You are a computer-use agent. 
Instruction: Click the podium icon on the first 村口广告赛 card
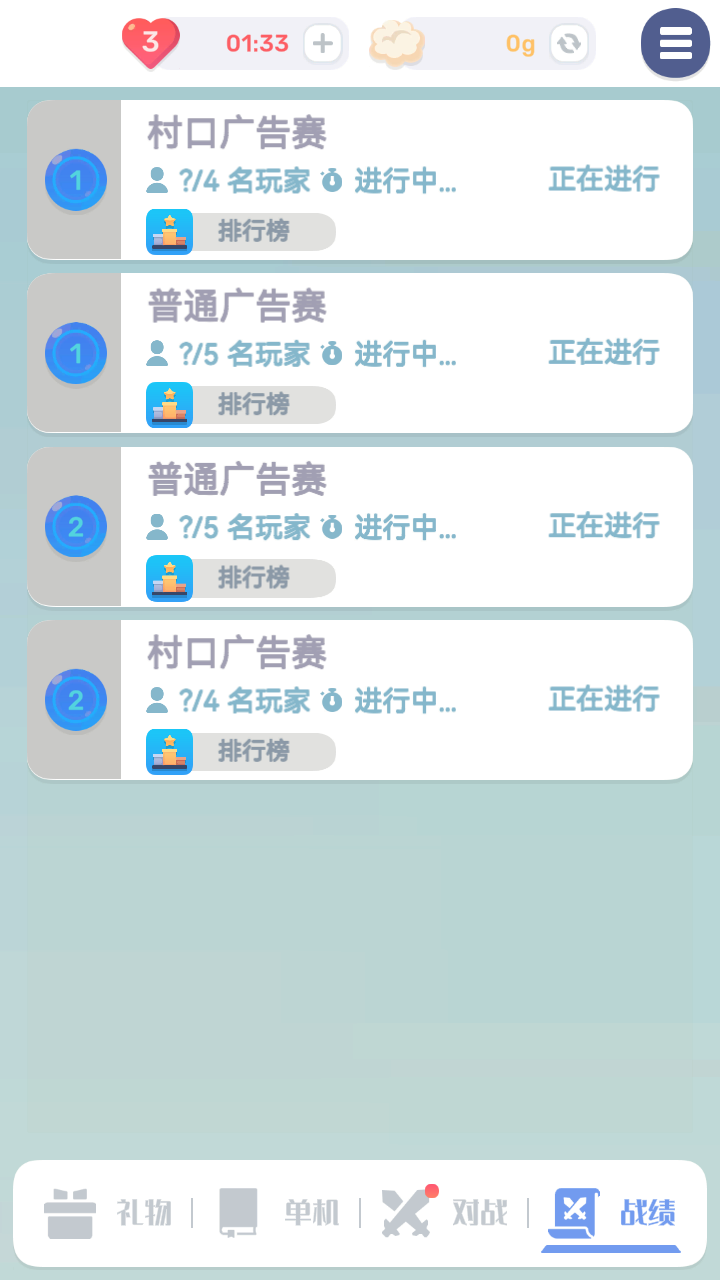(169, 231)
